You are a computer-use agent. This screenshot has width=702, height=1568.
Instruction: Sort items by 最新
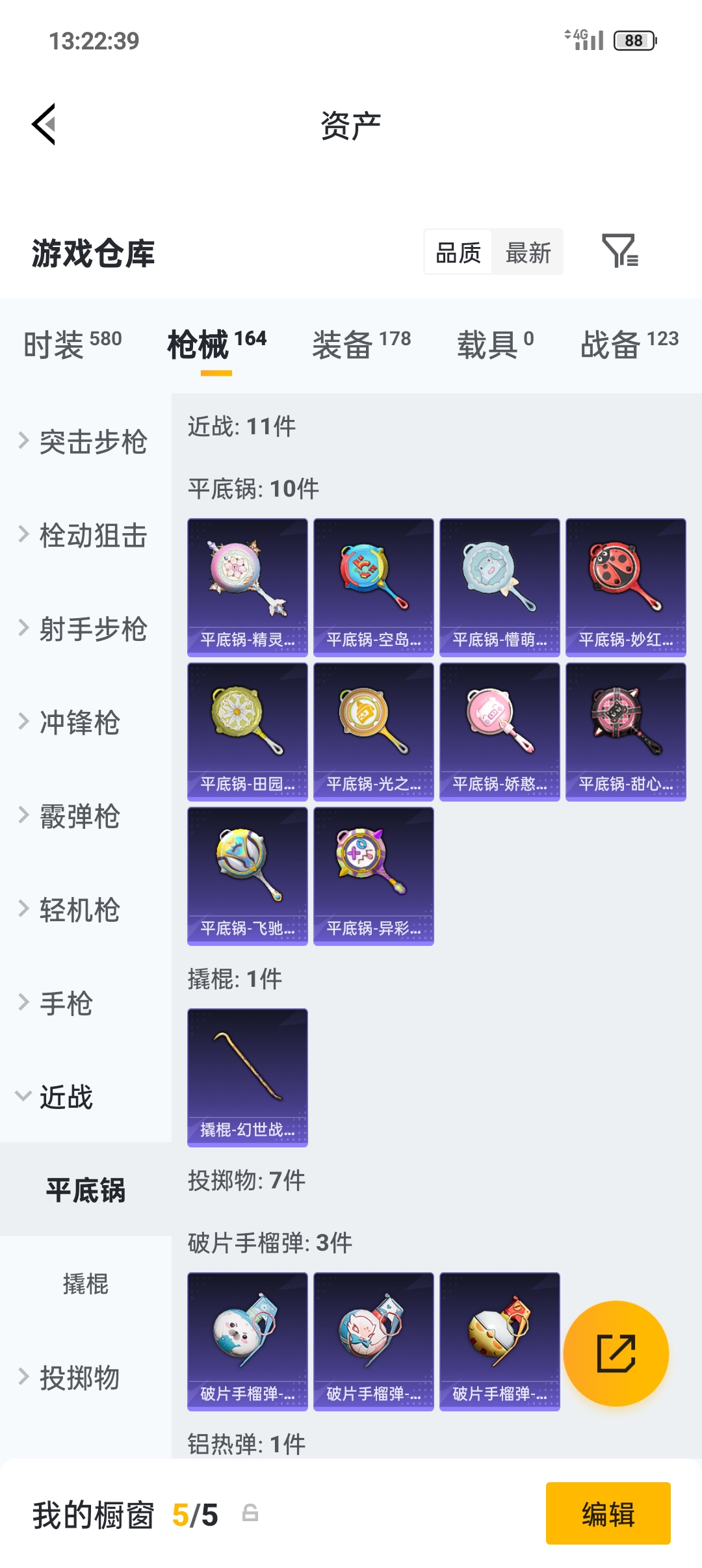(528, 252)
